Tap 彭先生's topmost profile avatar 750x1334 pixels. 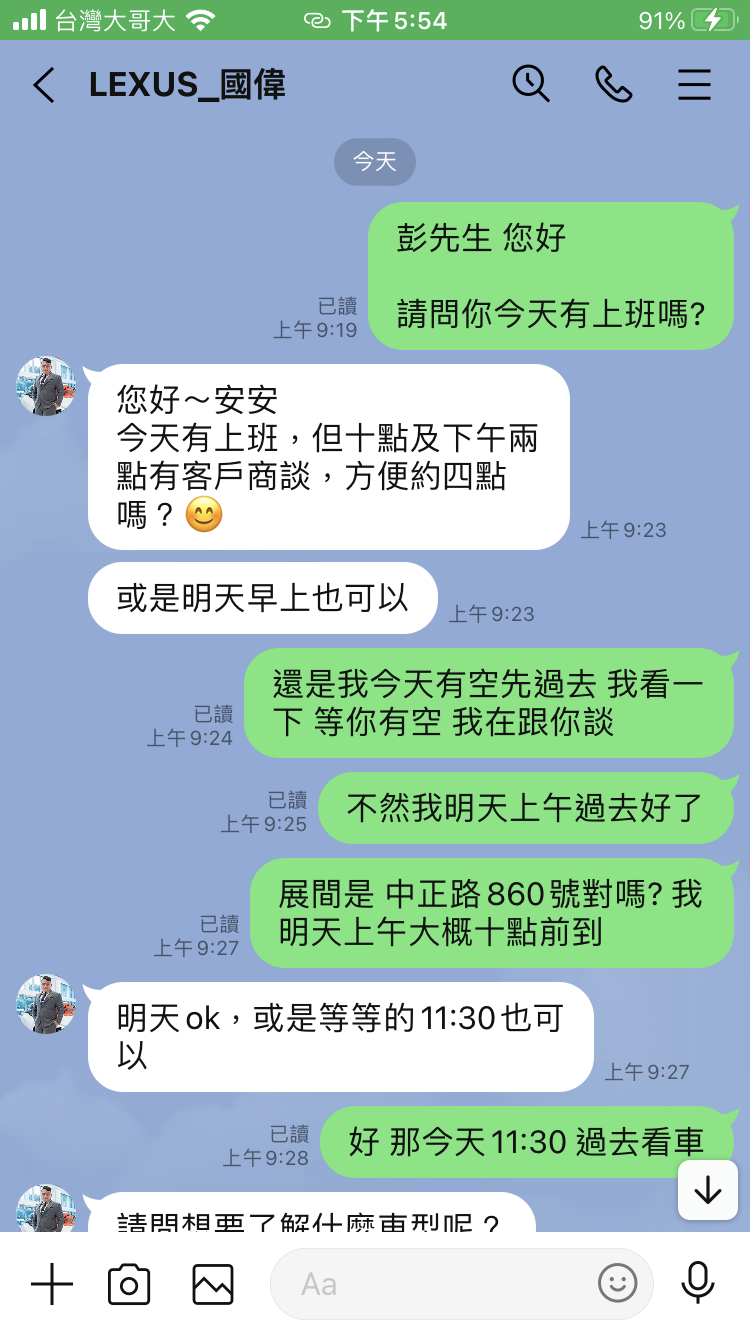(45, 386)
